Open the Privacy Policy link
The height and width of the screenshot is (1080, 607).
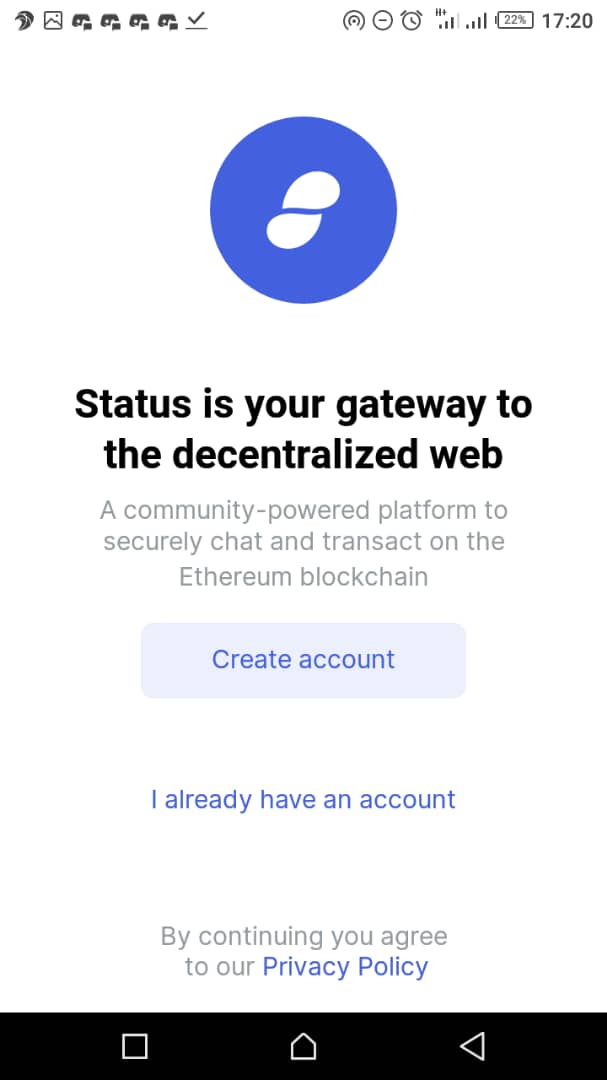pos(345,966)
